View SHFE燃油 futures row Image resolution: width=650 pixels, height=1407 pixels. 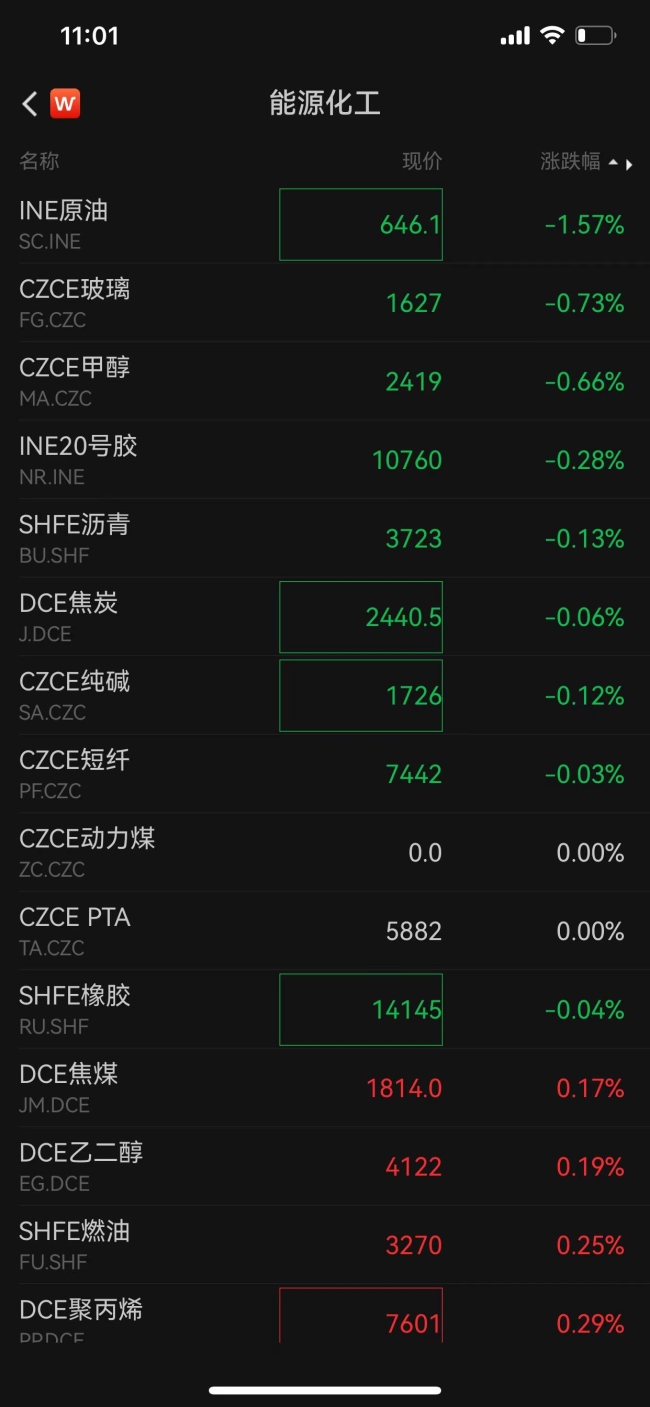(75, 1244)
